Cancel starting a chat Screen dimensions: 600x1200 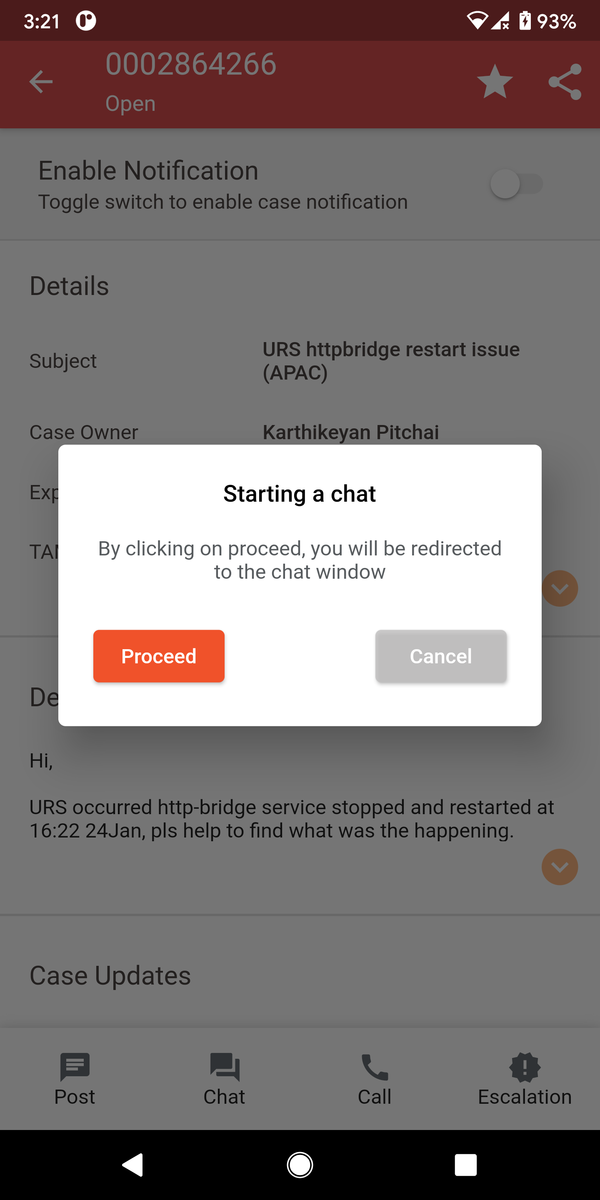[x=441, y=656]
